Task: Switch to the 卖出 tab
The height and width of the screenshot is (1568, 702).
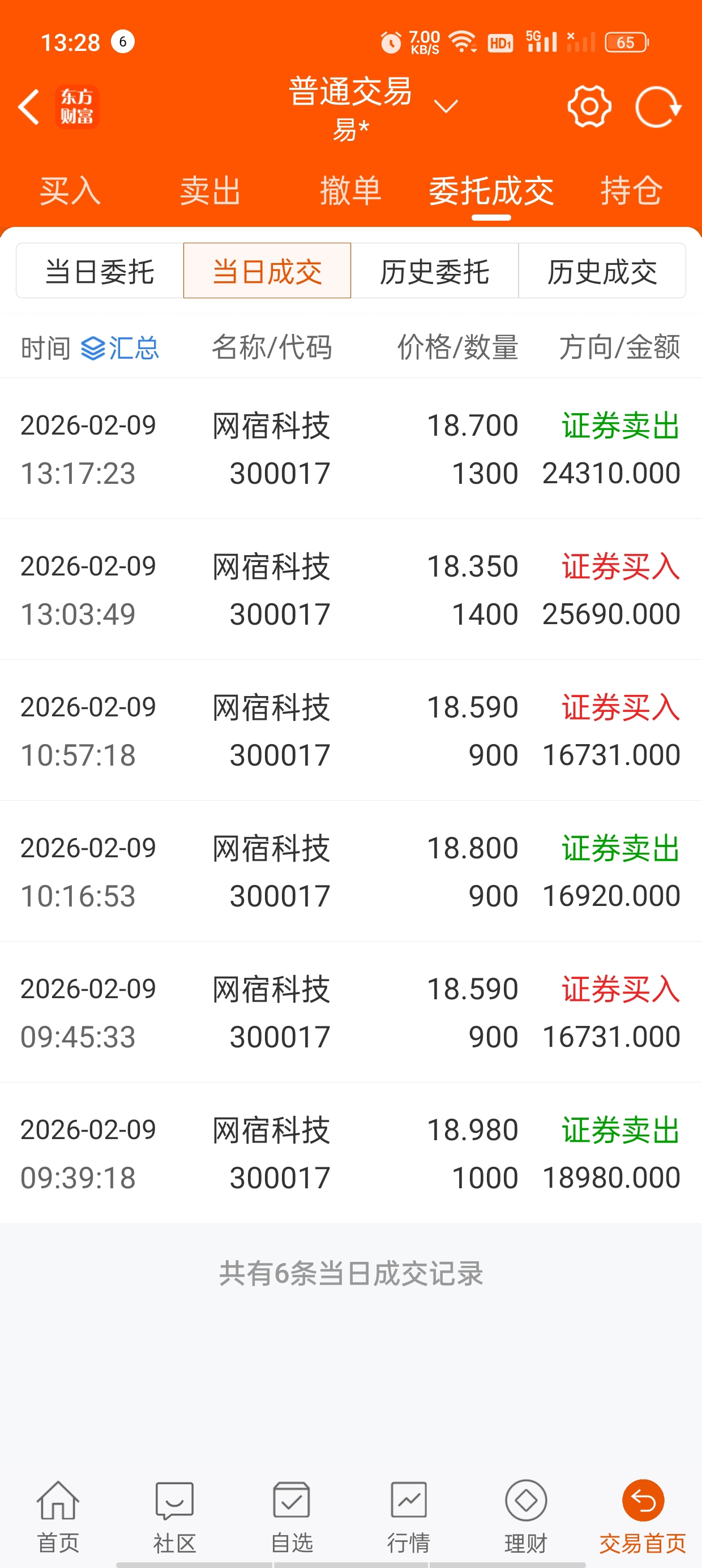Action: click(x=210, y=191)
